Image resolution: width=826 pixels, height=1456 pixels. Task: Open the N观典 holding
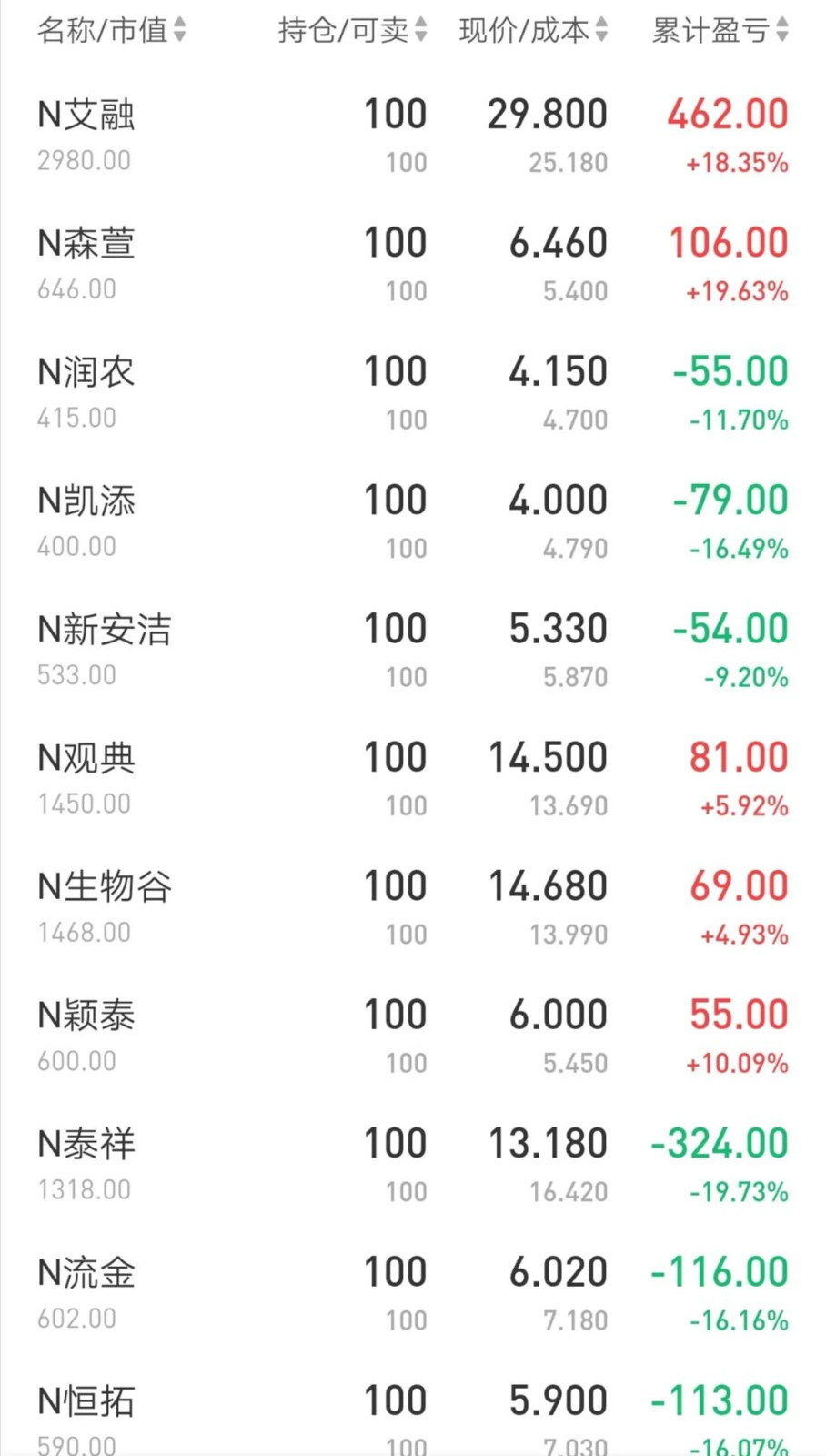(413, 781)
